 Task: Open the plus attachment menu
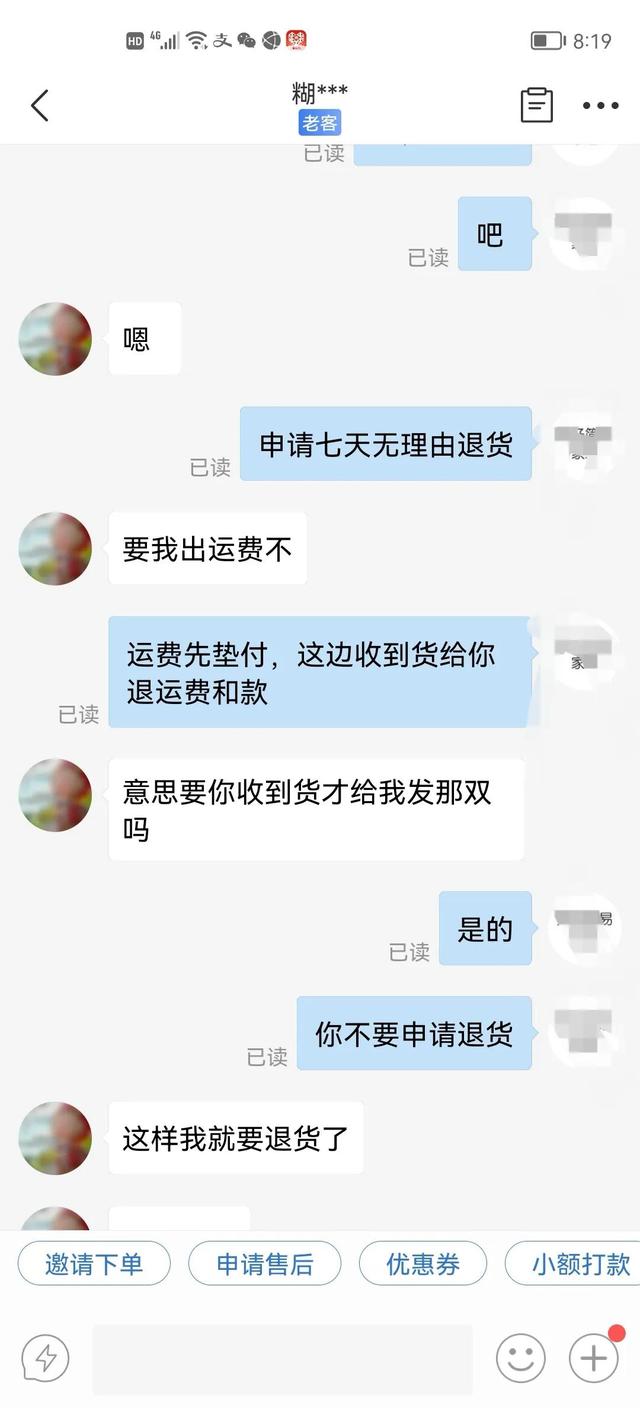pos(594,1358)
